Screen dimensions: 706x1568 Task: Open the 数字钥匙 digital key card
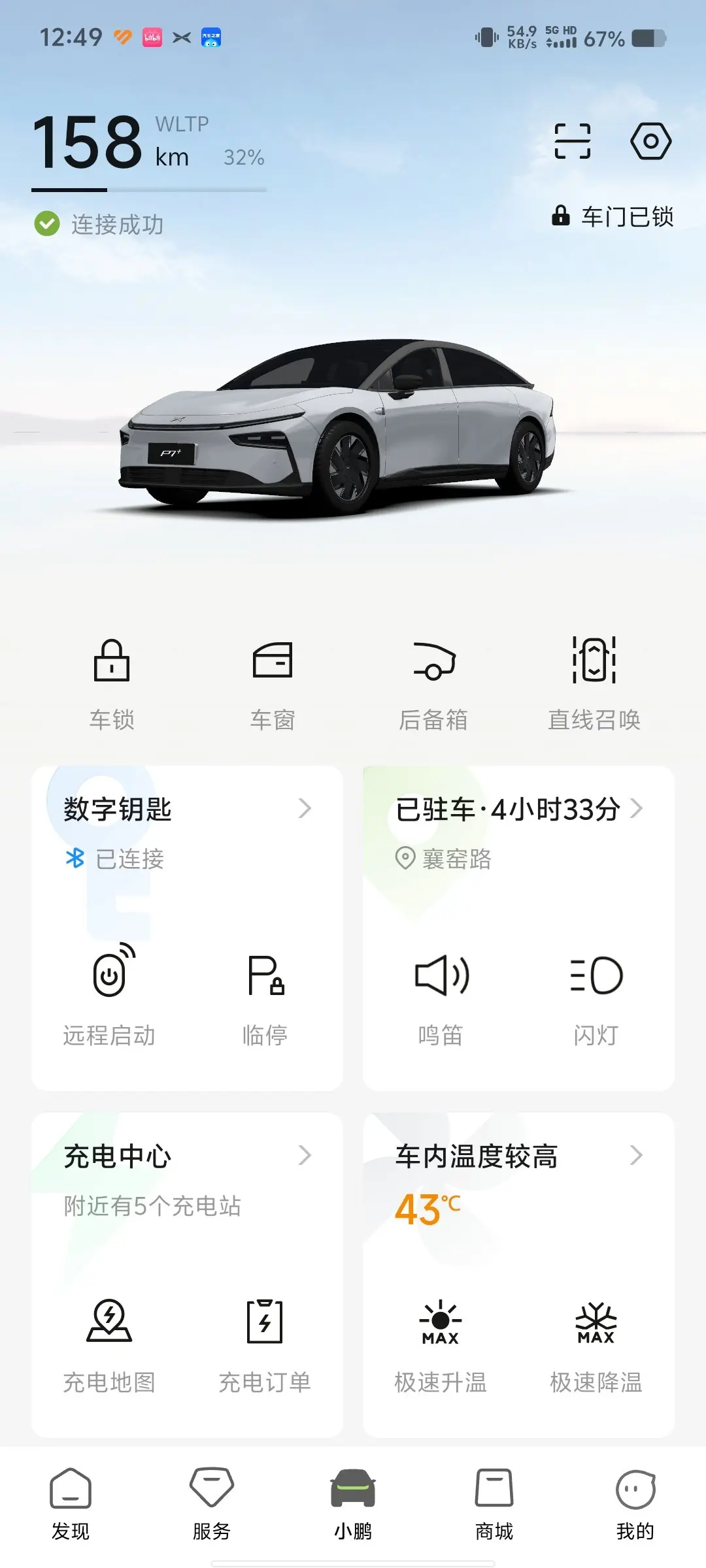pyautogui.click(x=187, y=810)
